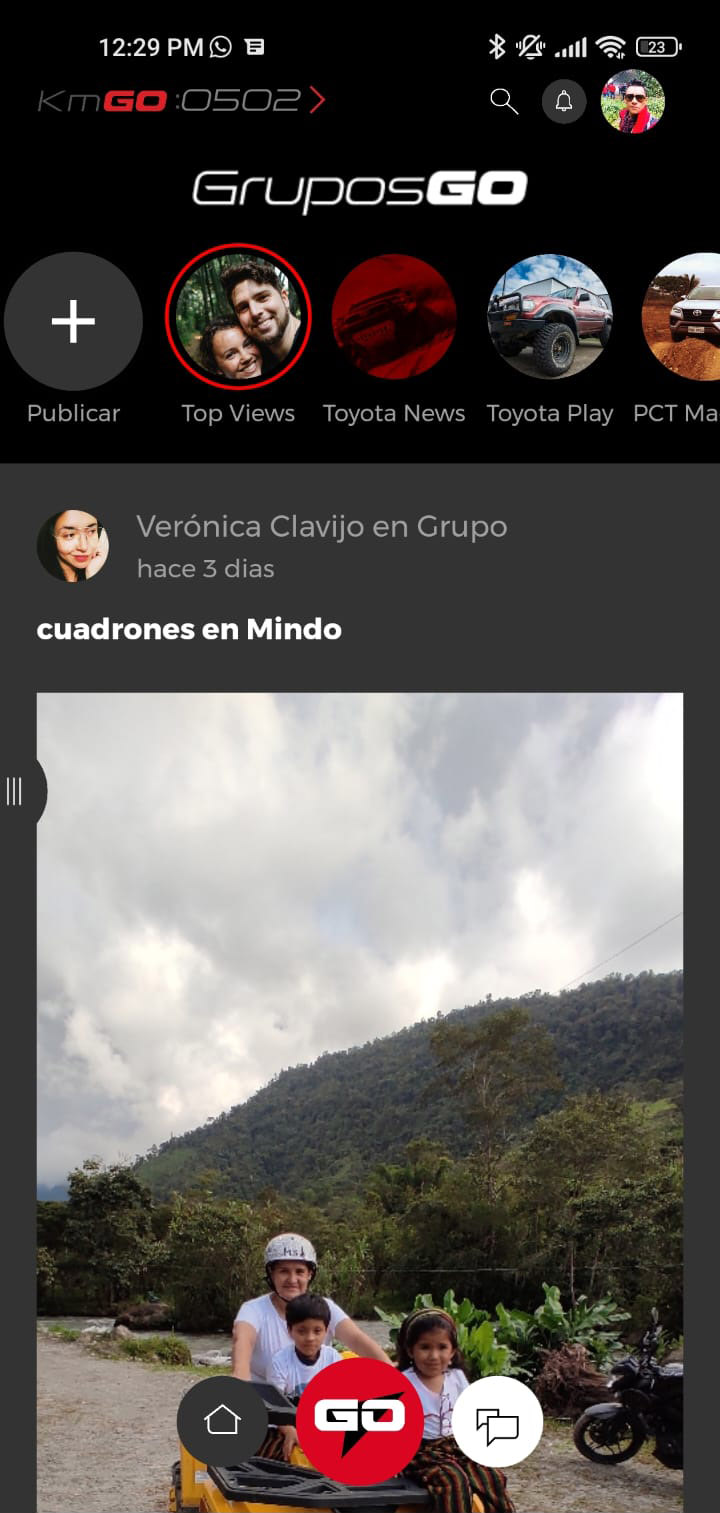Go to the home tab

222,1420
